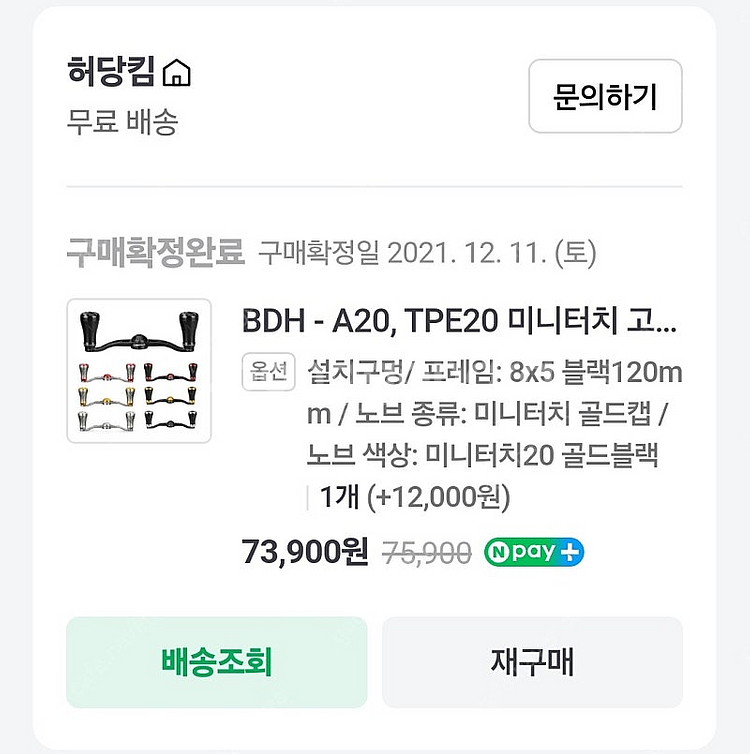Click the blue plus icon on Npay badge

coord(570,552)
